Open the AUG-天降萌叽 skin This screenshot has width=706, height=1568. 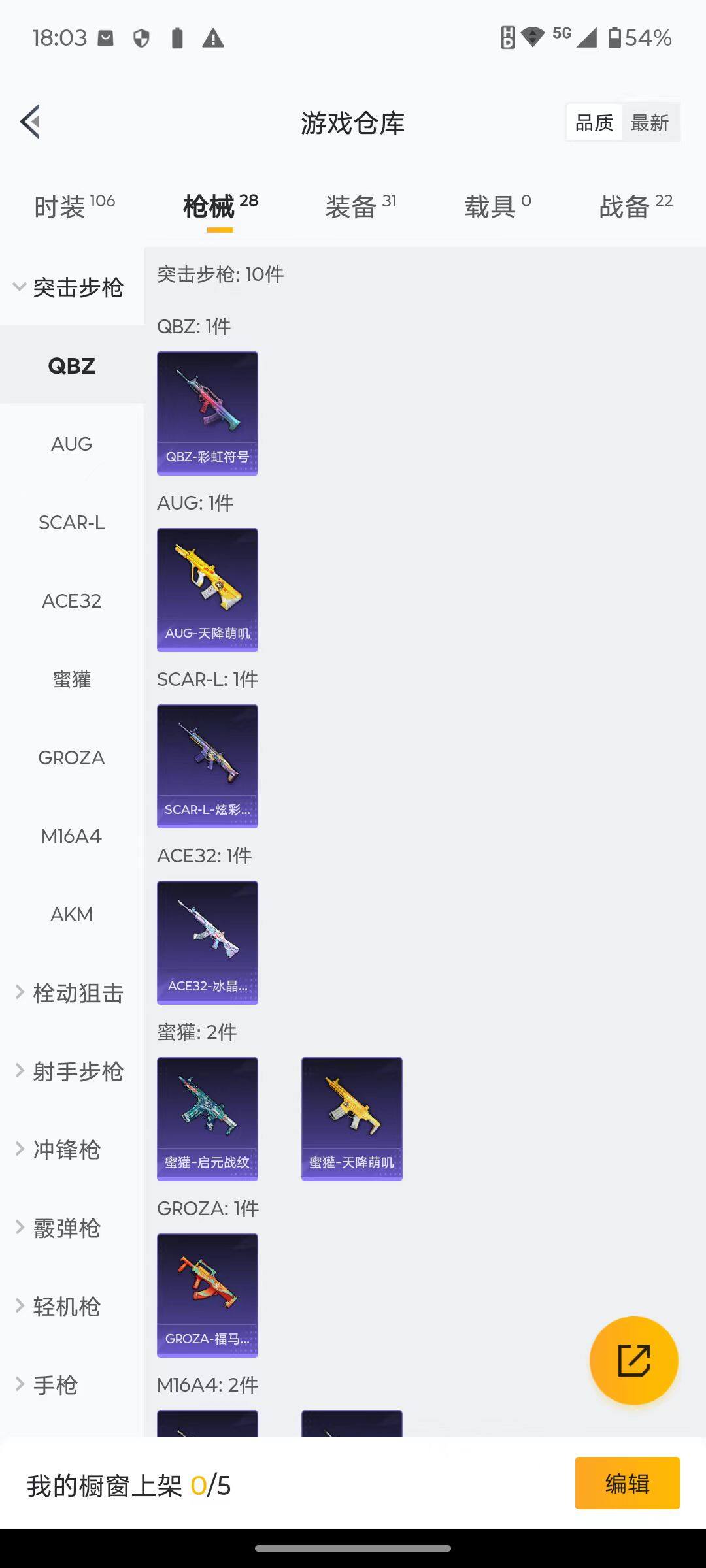pyautogui.click(x=207, y=588)
